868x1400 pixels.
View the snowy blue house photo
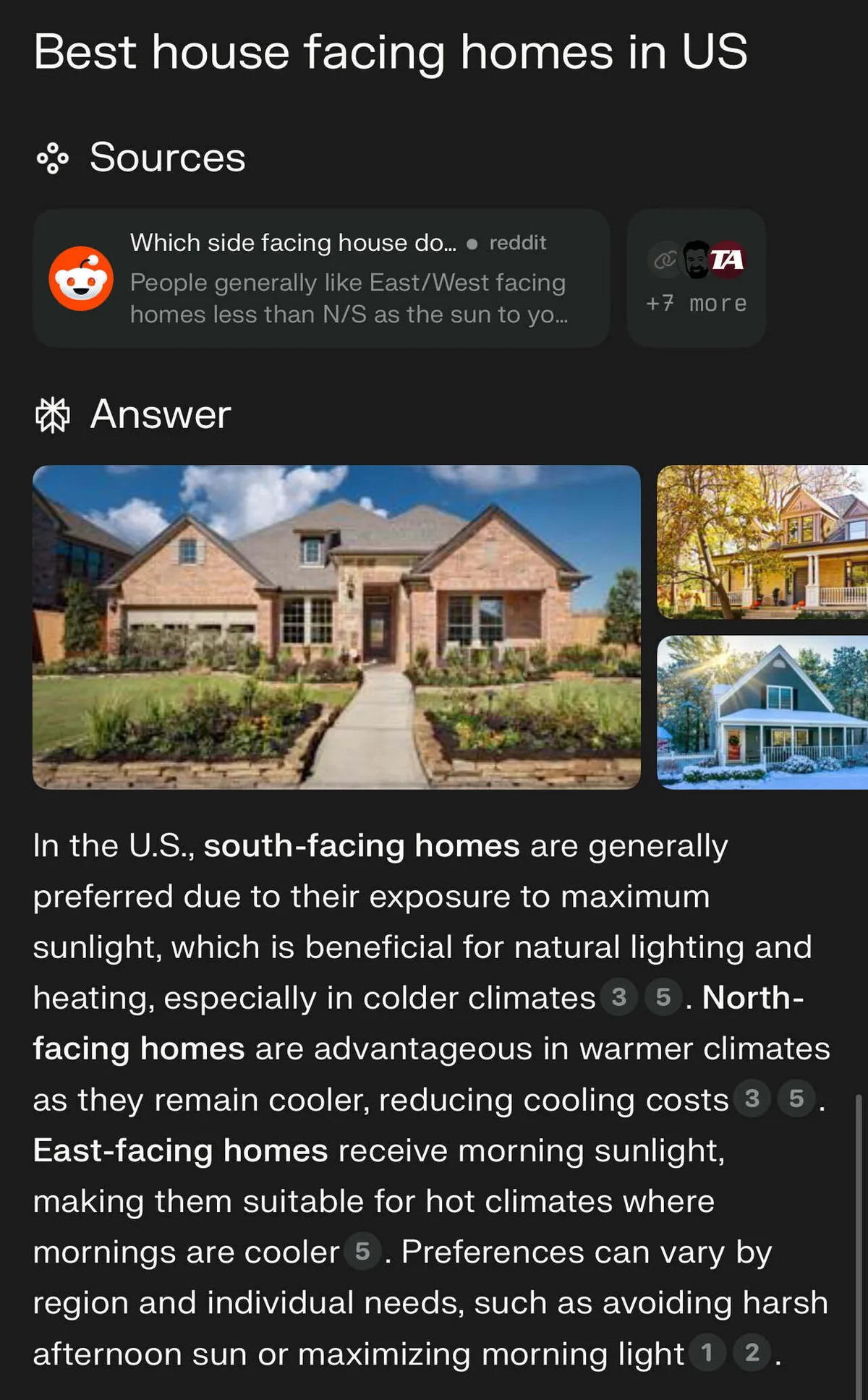pos(762,712)
